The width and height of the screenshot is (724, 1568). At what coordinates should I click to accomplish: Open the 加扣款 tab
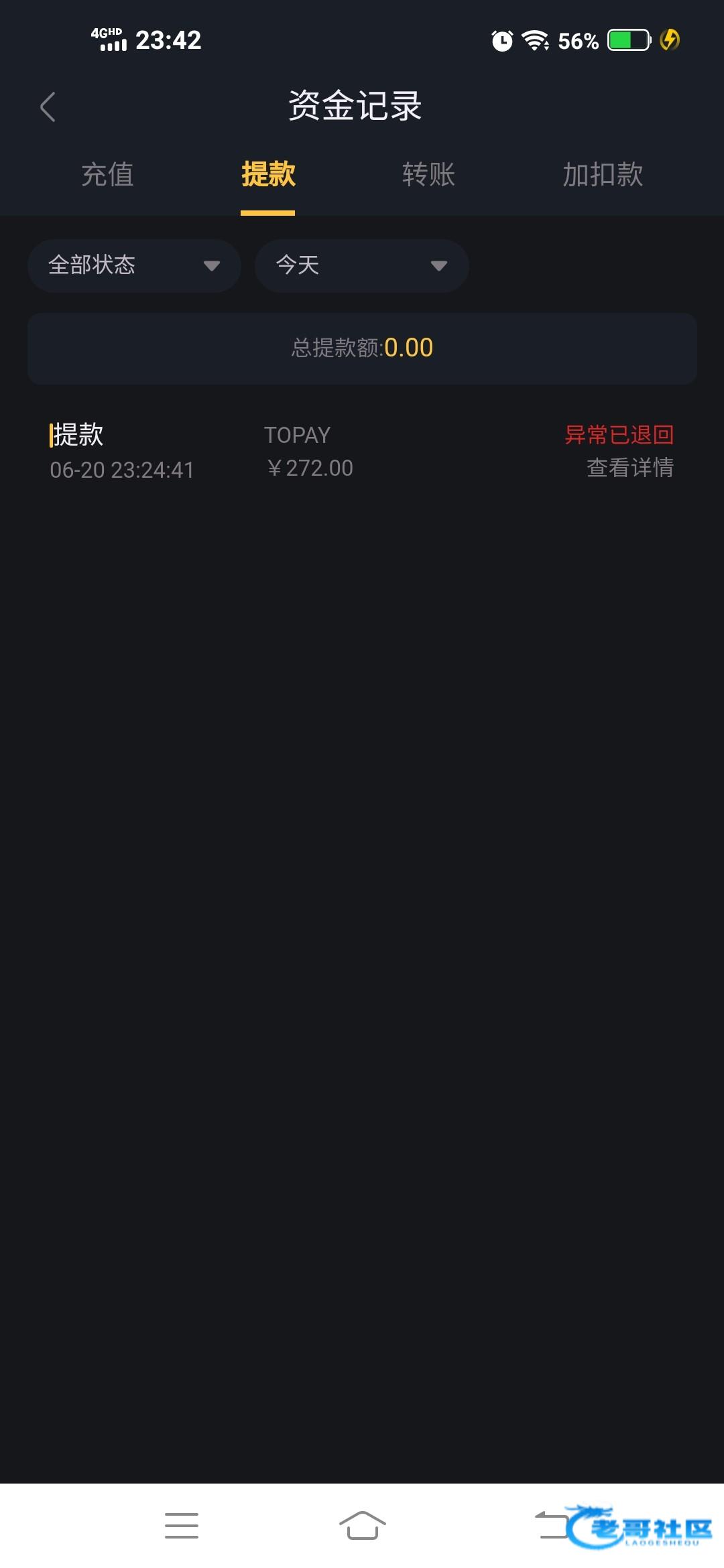coord(603,175)
